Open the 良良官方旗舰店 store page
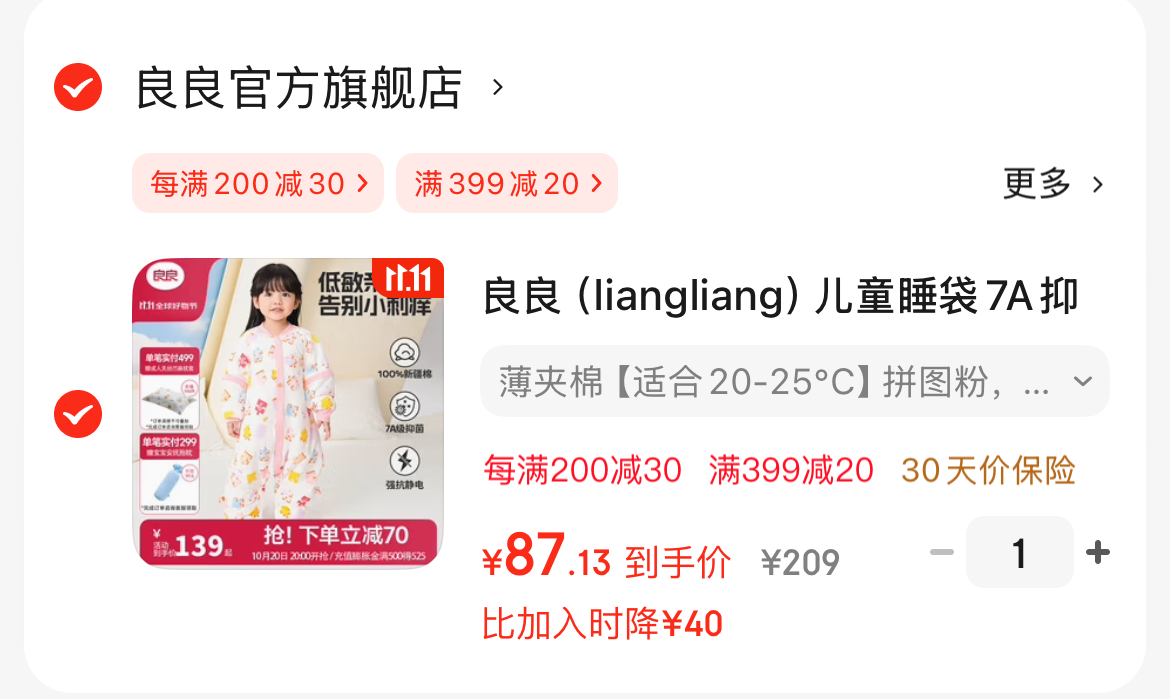The image size is (1170, 699). point(298,88)
